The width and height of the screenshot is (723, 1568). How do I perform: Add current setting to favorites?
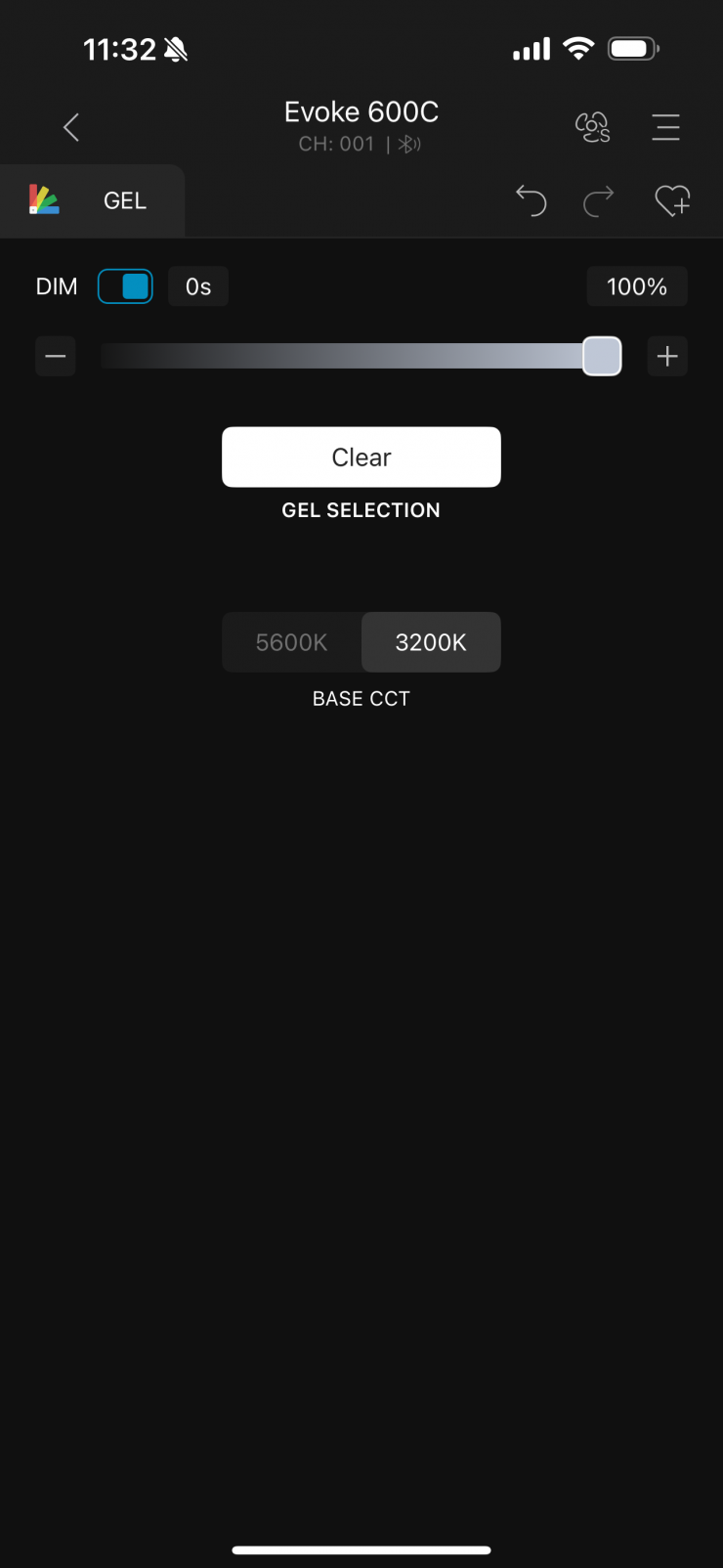coord(672,200)
